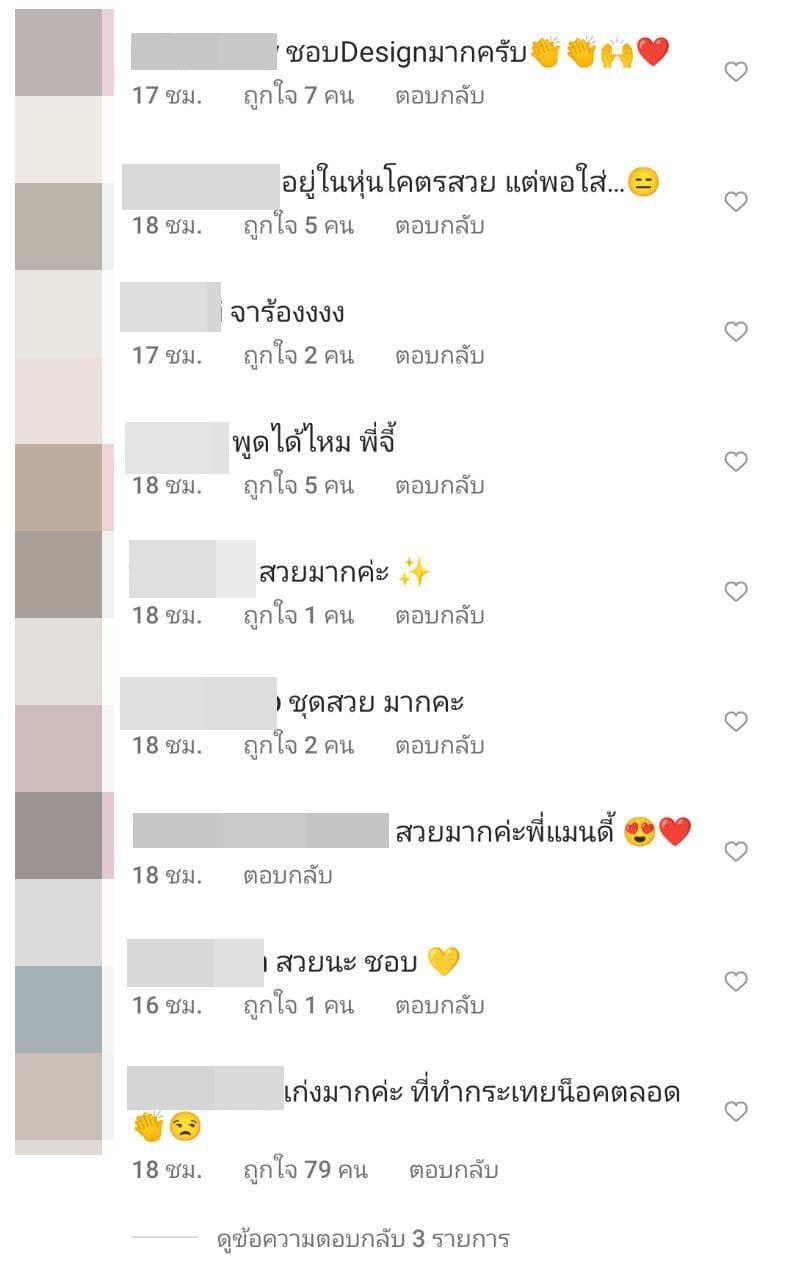
Task: Reply to the "ชุดสวย มากคะ" comment
Action: (x=439, y=746)
